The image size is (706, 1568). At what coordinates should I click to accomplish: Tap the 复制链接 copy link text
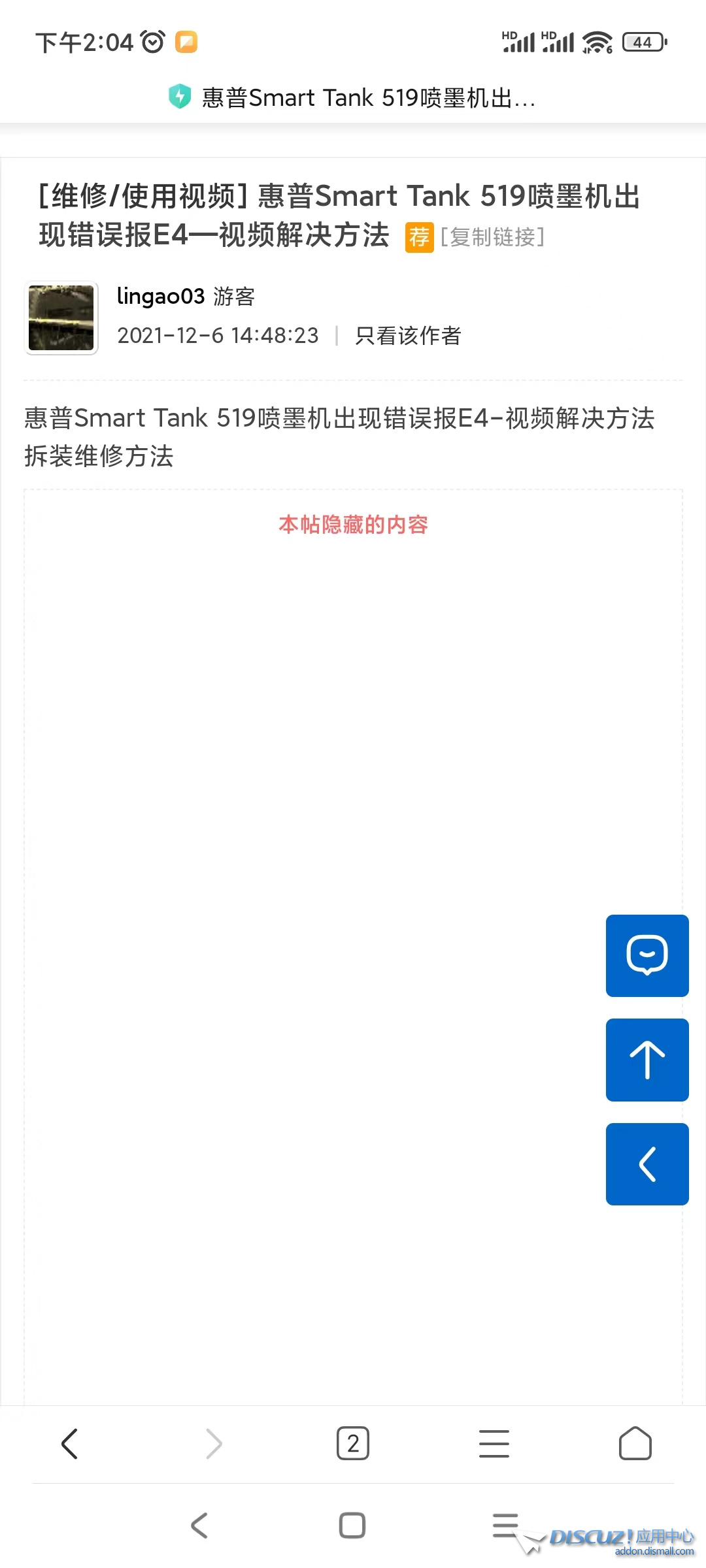(x=493, y=238)
